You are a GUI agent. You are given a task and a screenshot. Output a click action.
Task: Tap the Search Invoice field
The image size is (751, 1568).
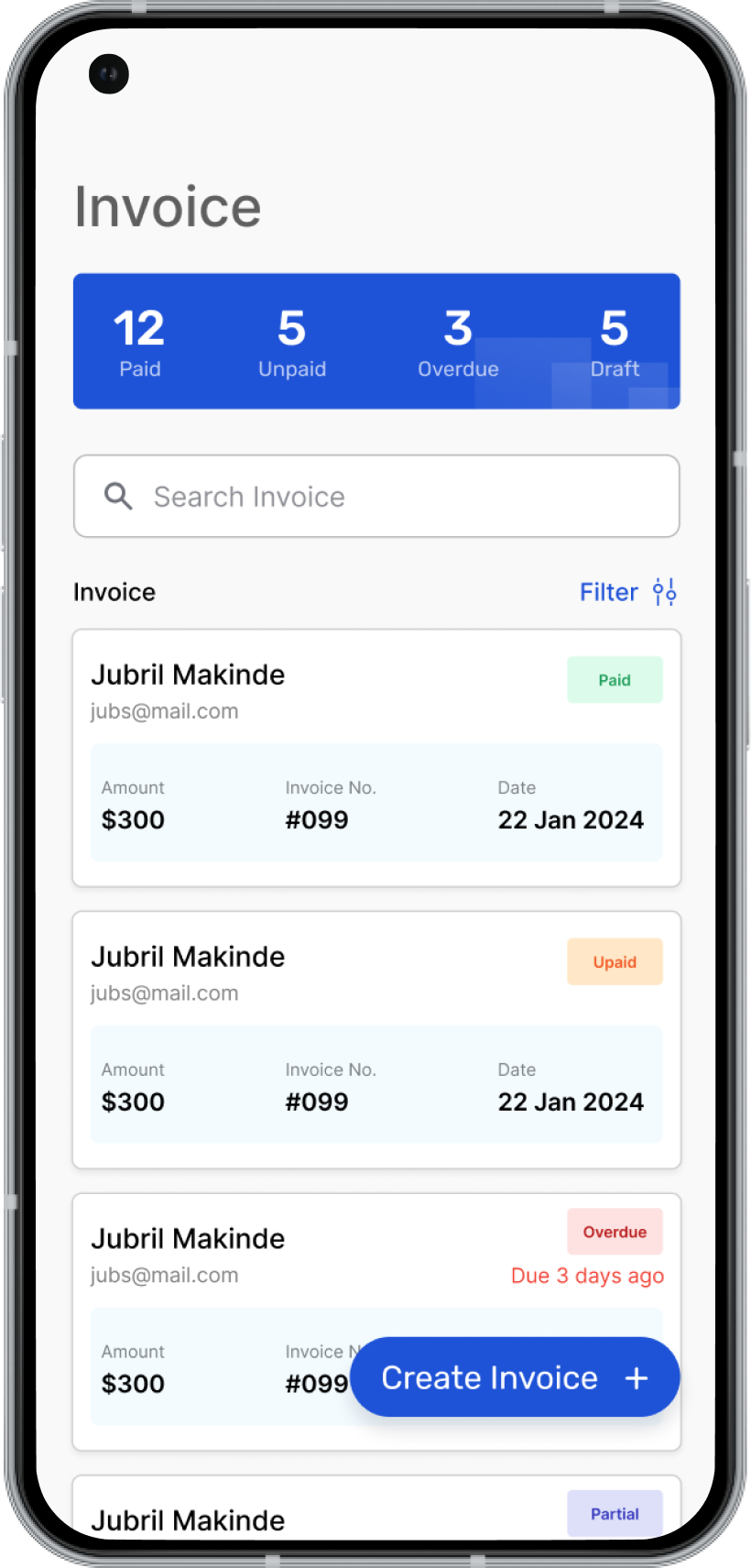[376, 496]
